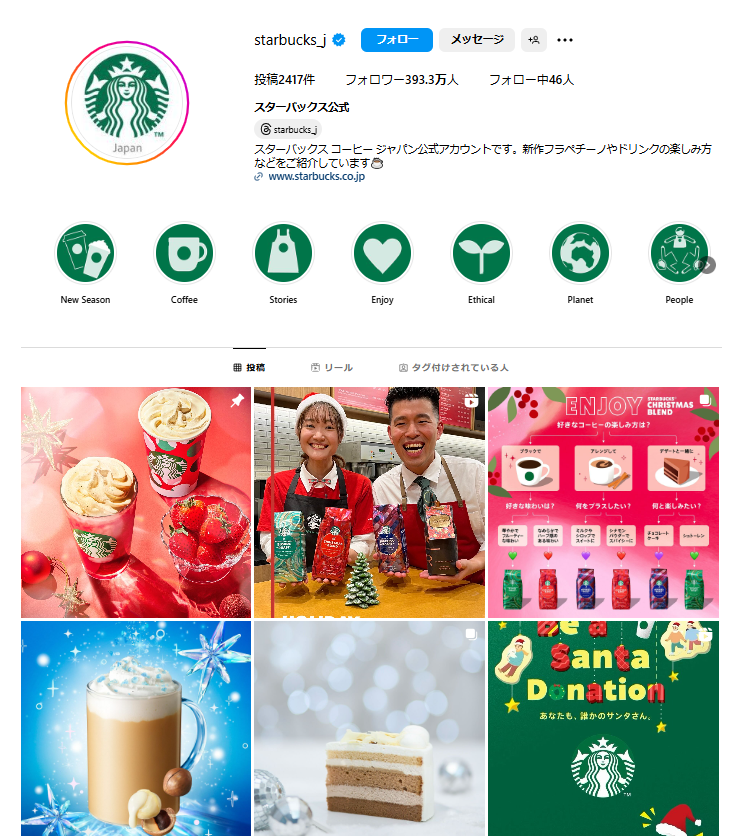This screenshot has height=836, width=738.
Task: Open the three-dot overflow menu
Action: click(x=565, y=40)
